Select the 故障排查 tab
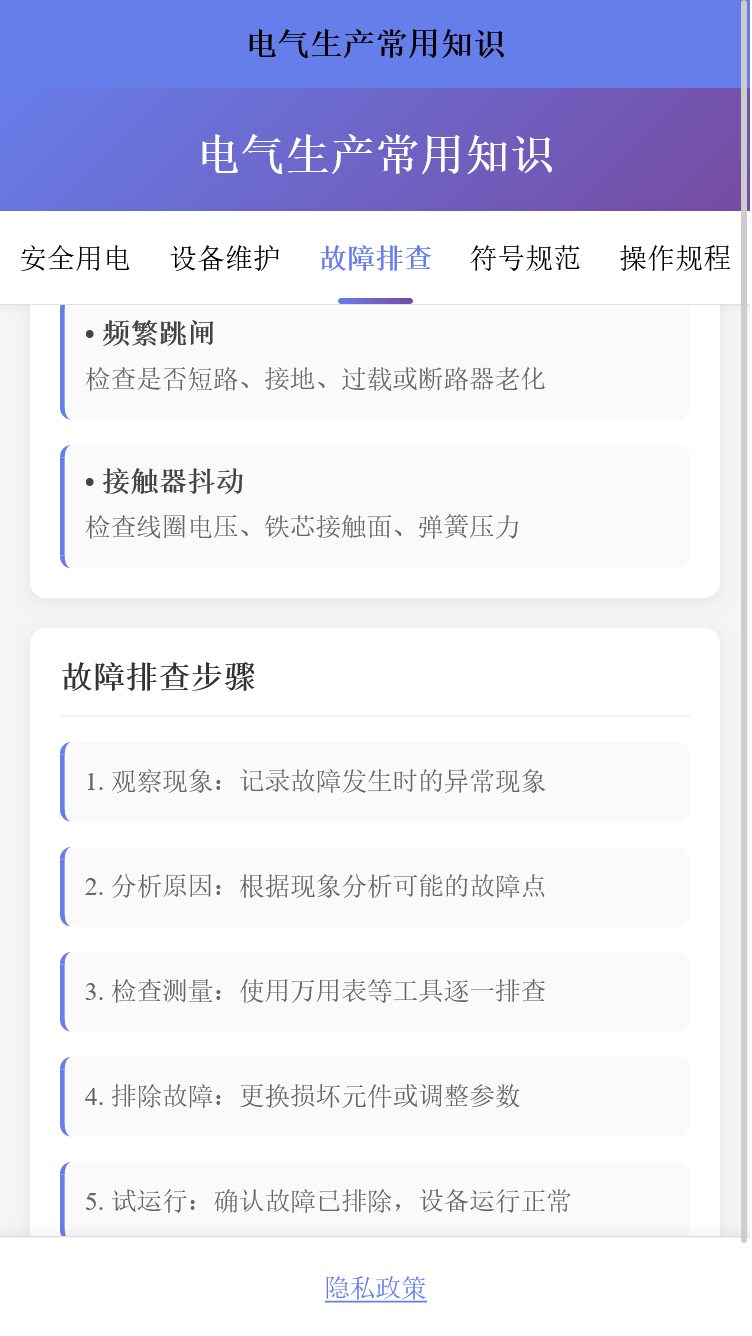Screen dimensions: 752x1336 coord(374,258)
